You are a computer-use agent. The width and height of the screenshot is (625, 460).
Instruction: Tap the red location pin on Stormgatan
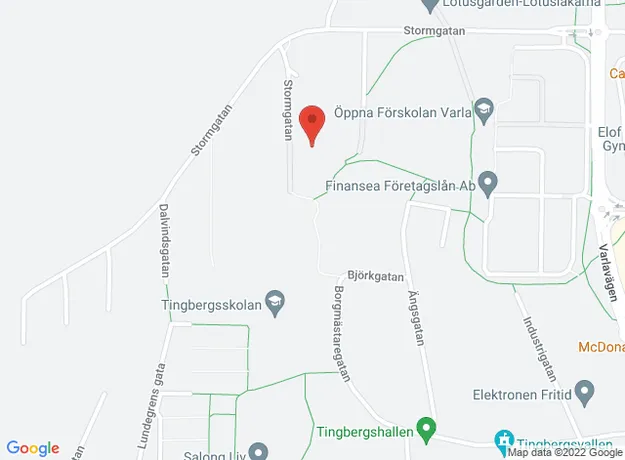point(313,123)
